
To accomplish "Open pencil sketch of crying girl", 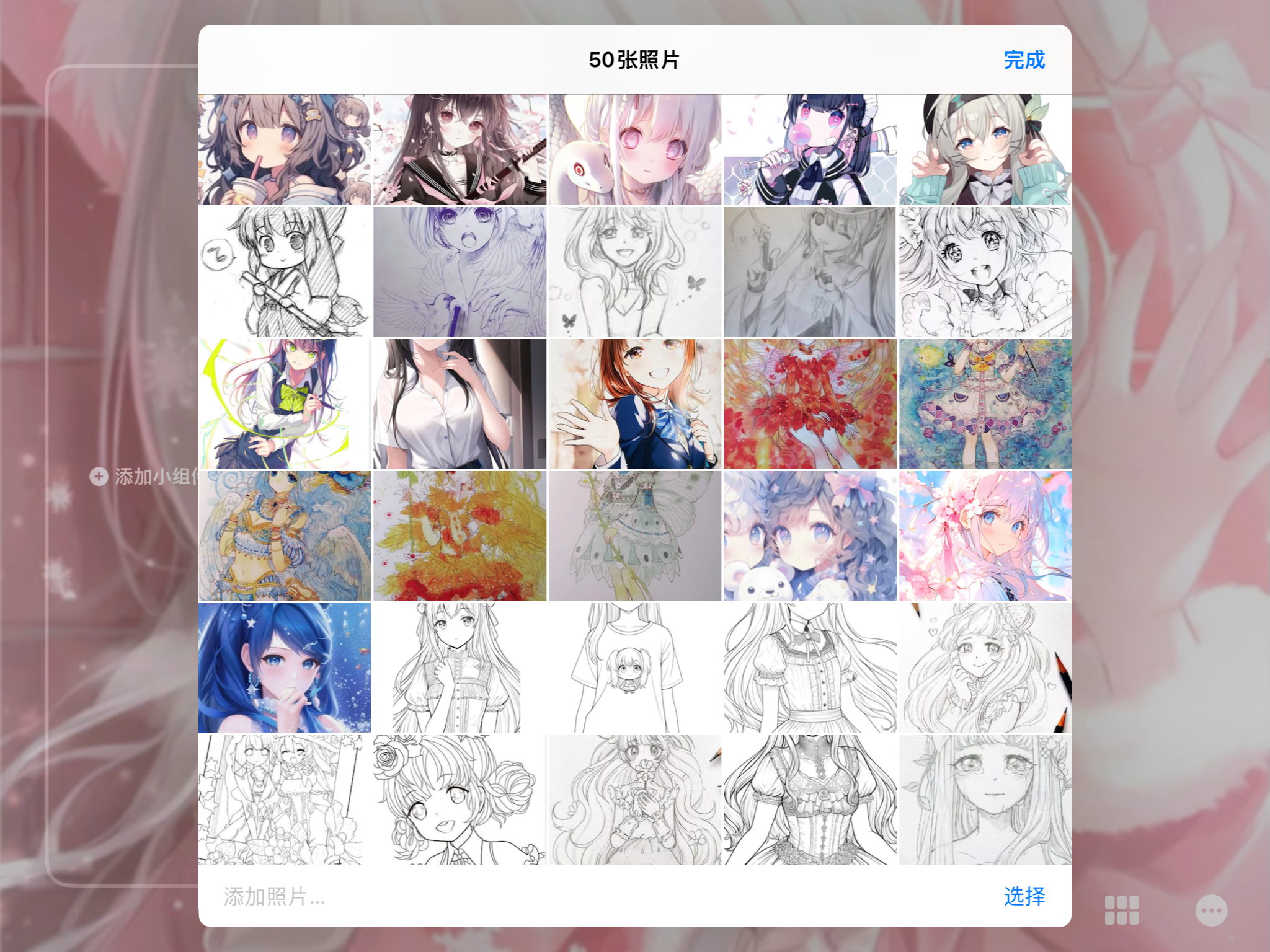I will tap(985, 800).
